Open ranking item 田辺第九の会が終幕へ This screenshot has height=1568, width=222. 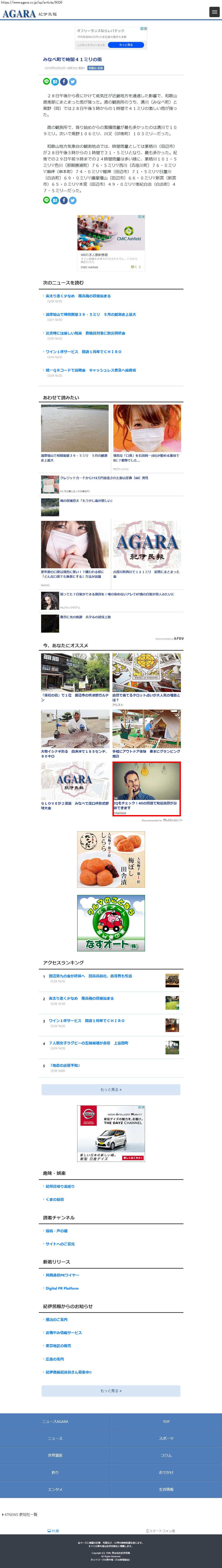coord(90,976)
